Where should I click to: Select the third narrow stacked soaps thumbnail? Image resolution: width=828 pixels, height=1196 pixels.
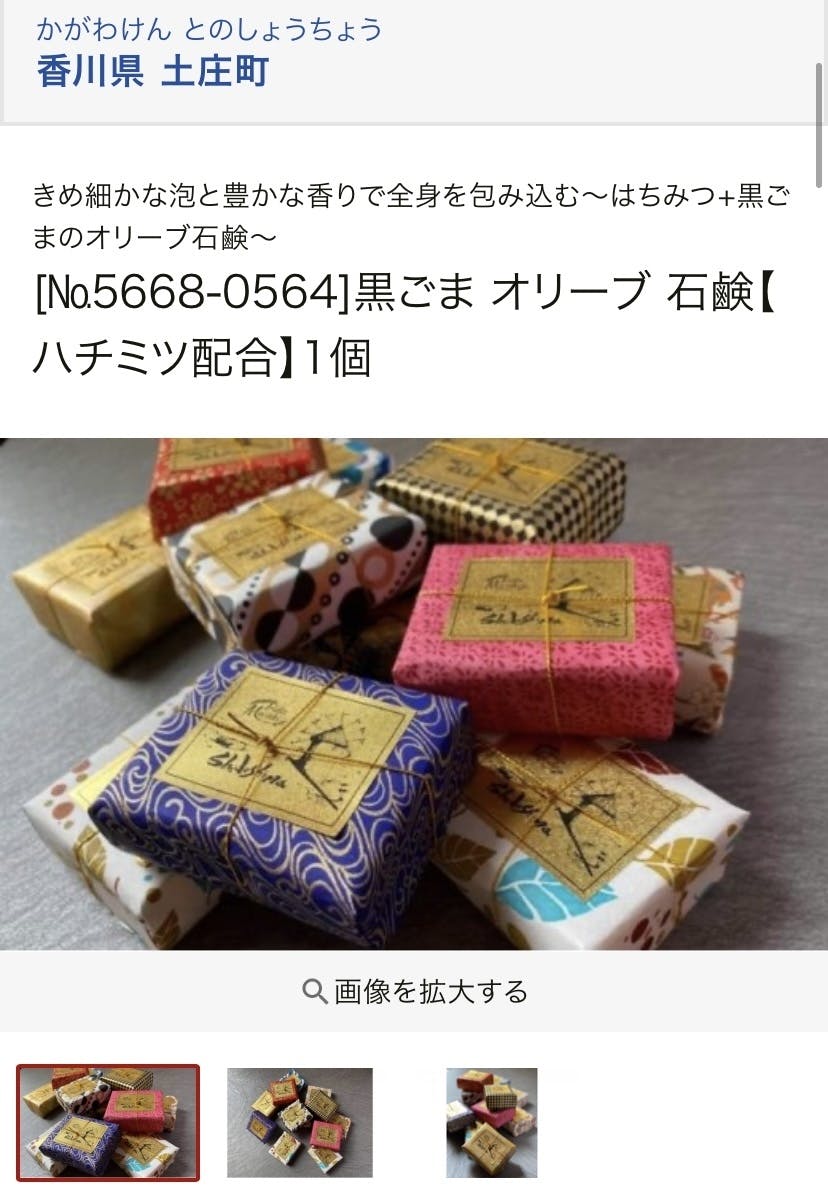[x=492, y=1122]
